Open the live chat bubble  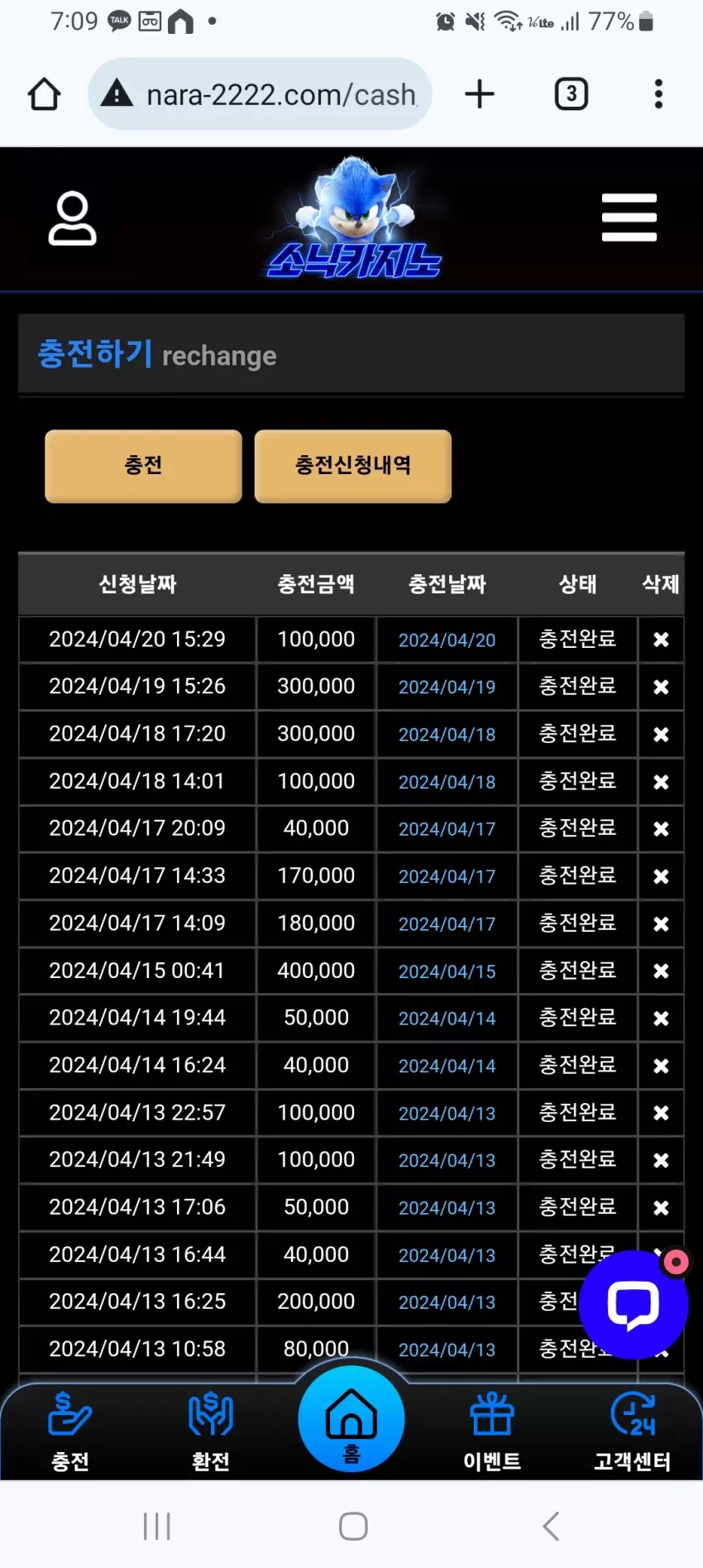pyautogui.click(x=634, y=1305)
